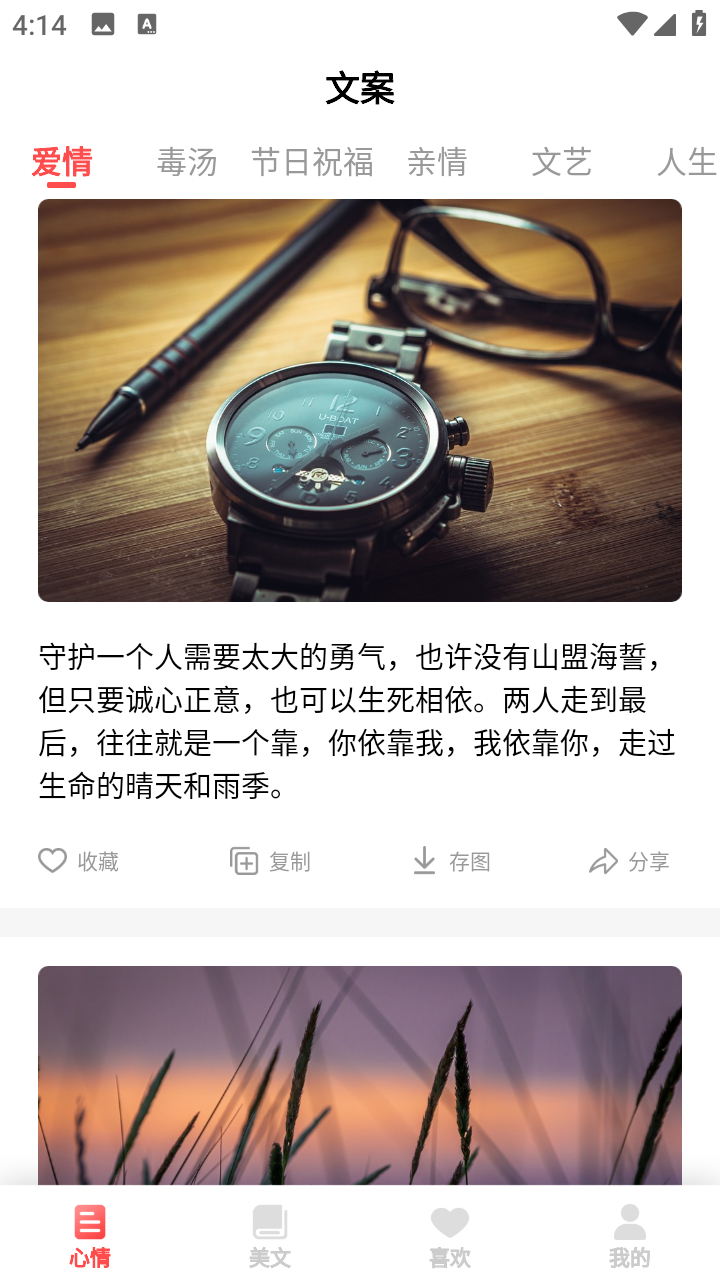Screen dimensions: 720x1280
Task: Select the 心情 bottom tab
Action: (90, 1236)
